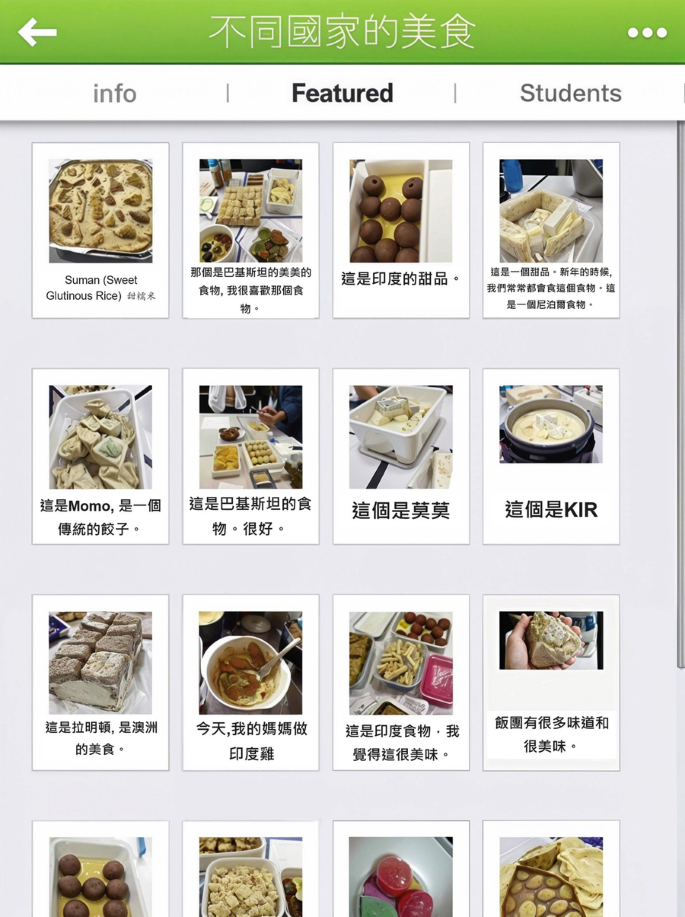
Task: Open the Suman (Sweet Glutinous Rice) card
Action: (x=100, y=230)
